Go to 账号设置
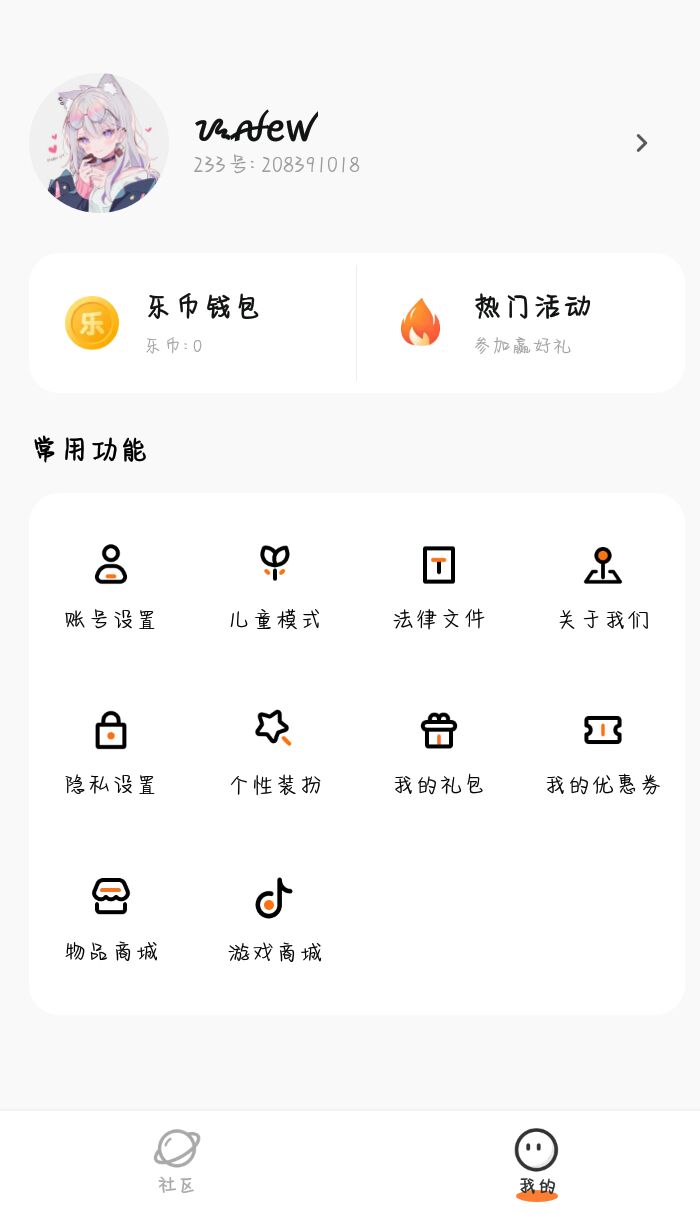 (x=111, y=586)
